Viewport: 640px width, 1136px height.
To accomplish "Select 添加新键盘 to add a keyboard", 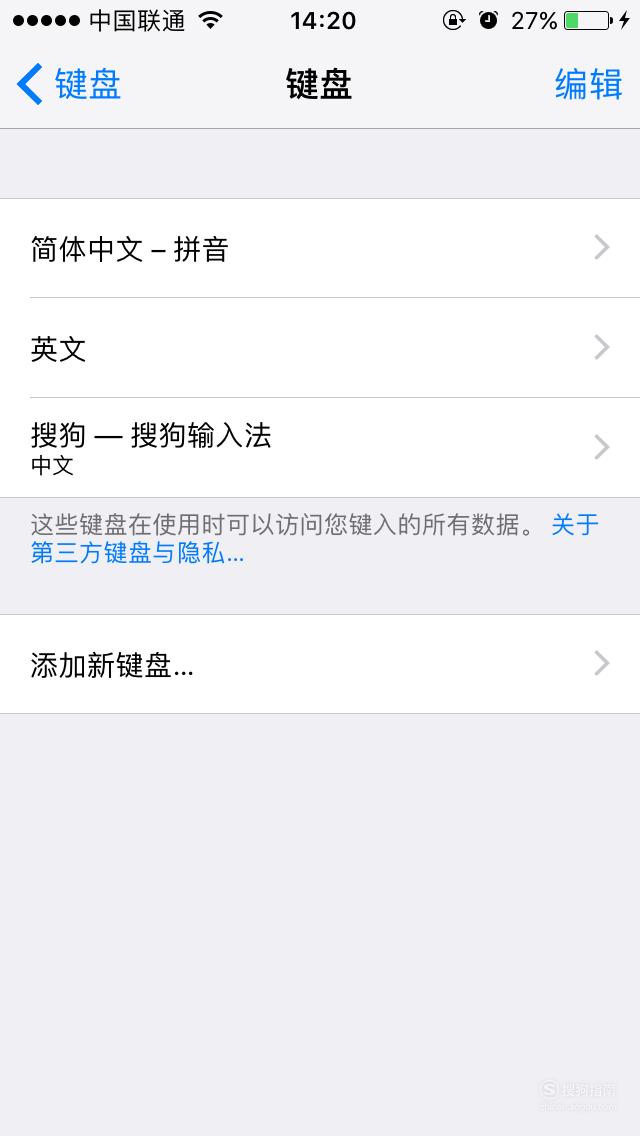I will point(320,664).
